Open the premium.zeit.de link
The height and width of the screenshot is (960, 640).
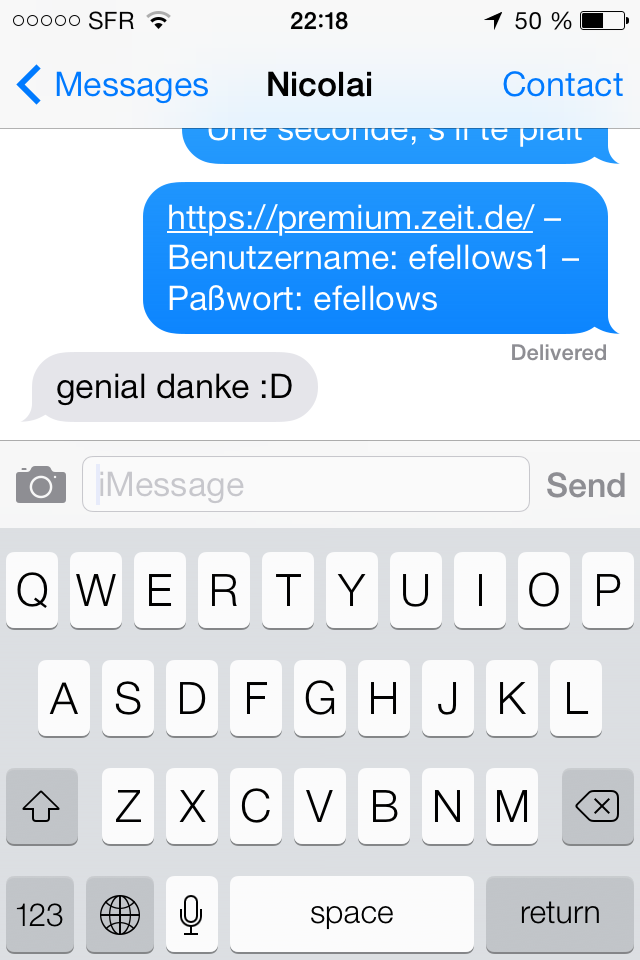pyautogui.click(x=350, y=216)
